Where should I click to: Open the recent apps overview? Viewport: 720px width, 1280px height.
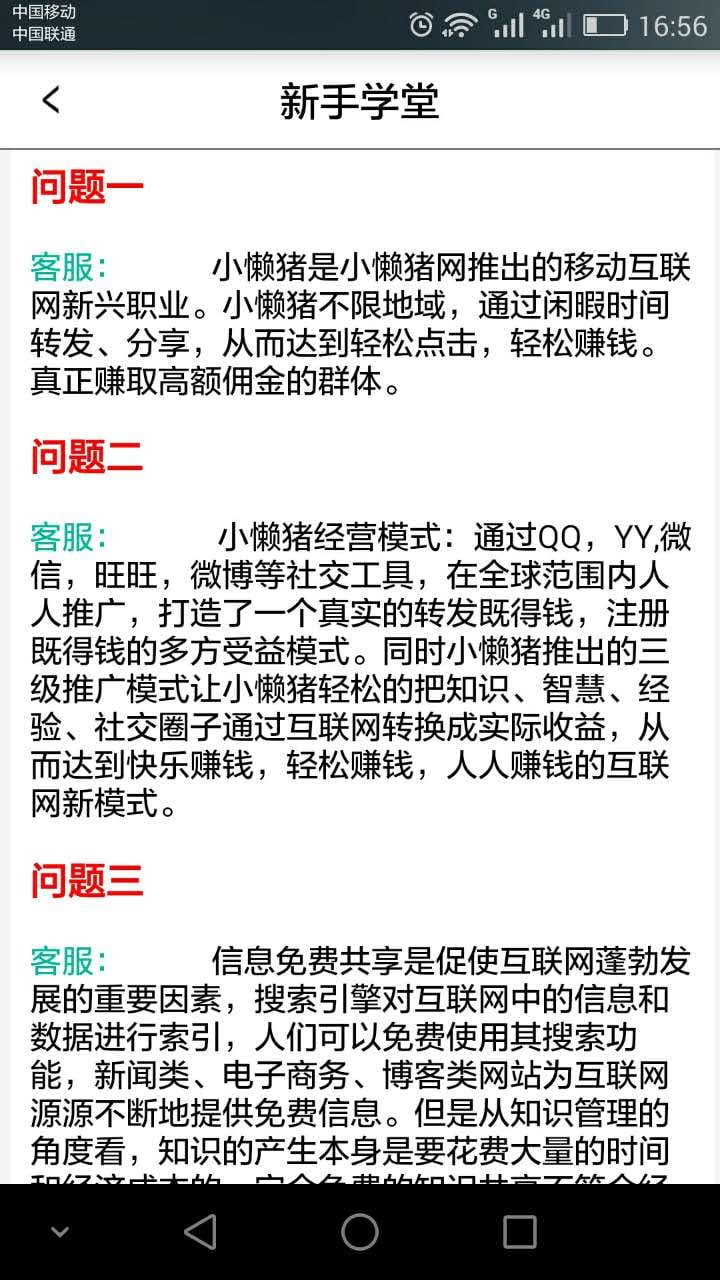519,1232
